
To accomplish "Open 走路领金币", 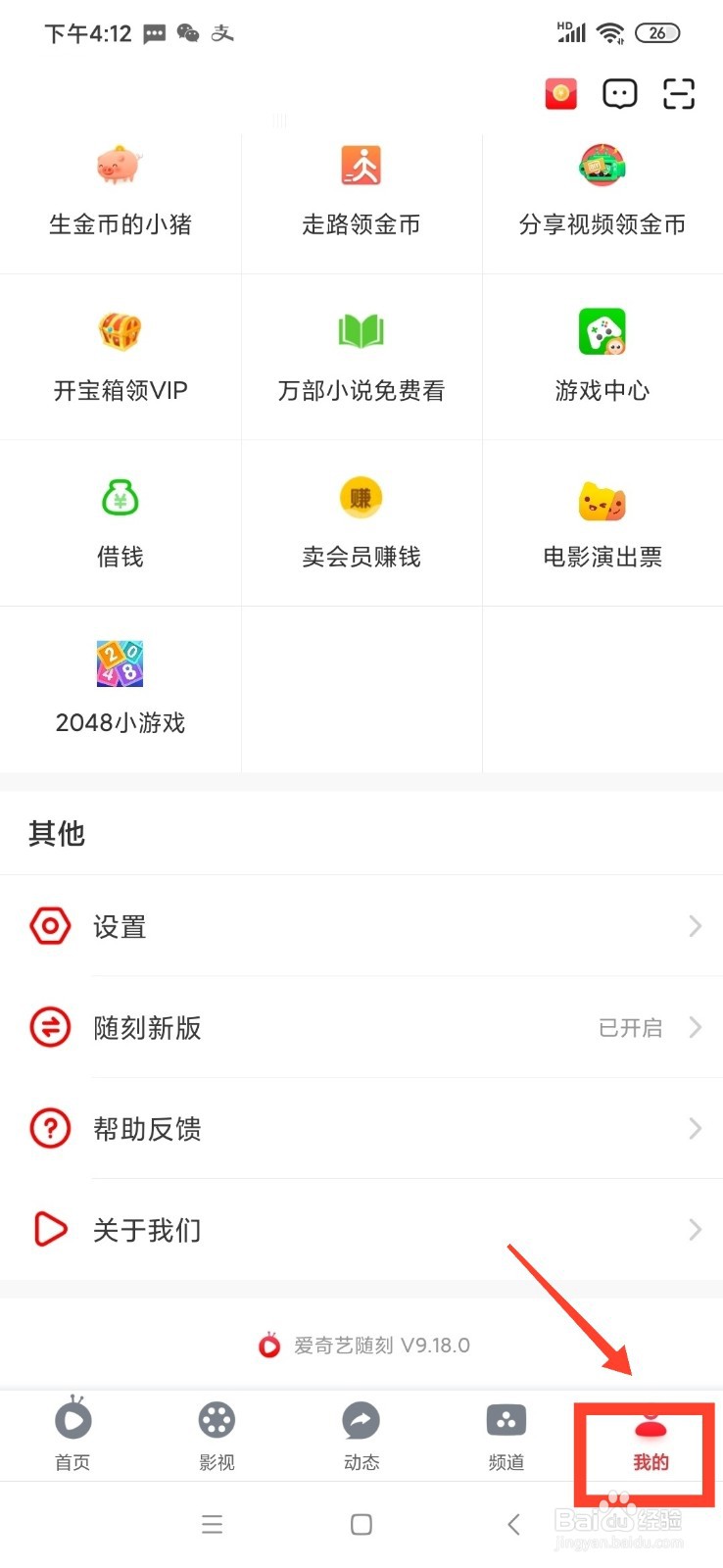I will click(x=361, y=193).
